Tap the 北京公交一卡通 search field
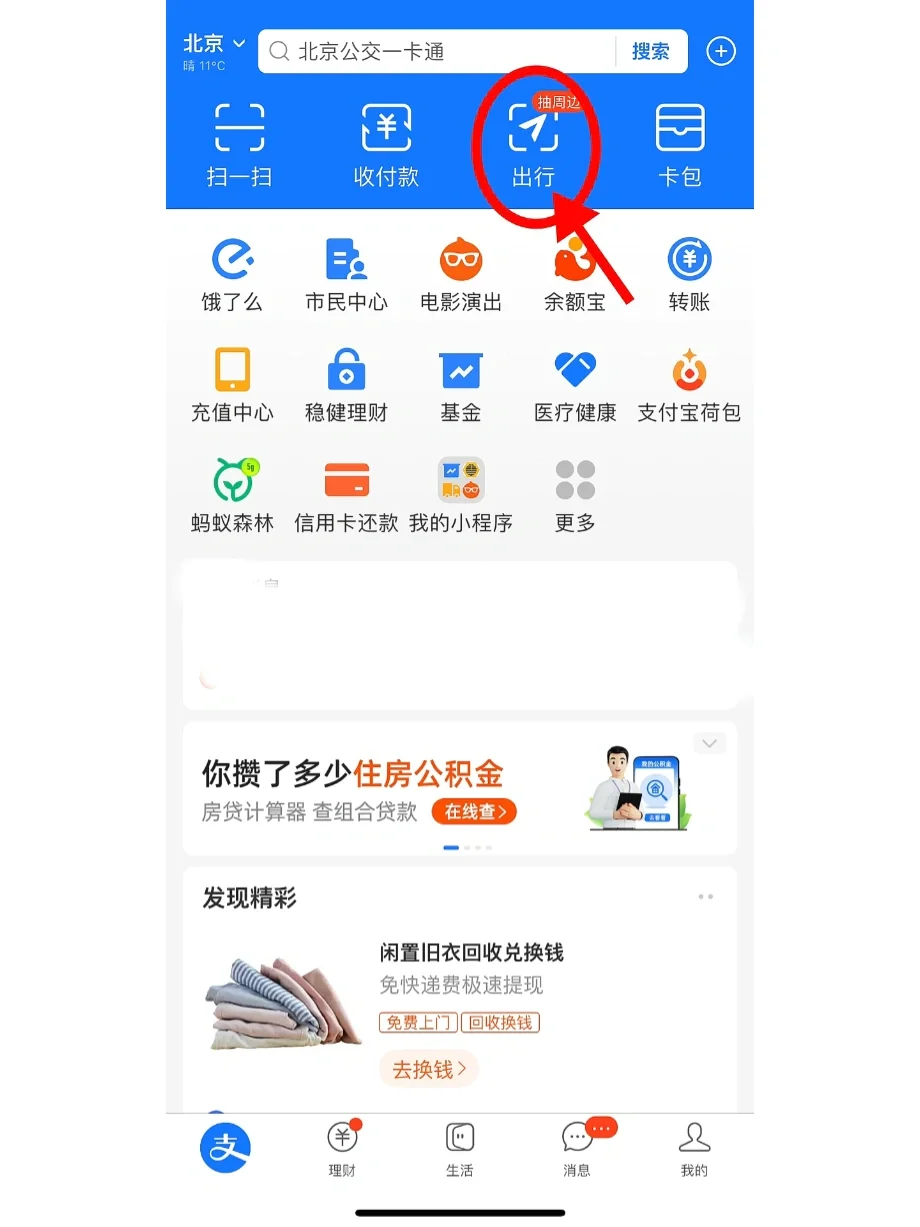This screenshot has height=1227, width=920. (440, 52)
